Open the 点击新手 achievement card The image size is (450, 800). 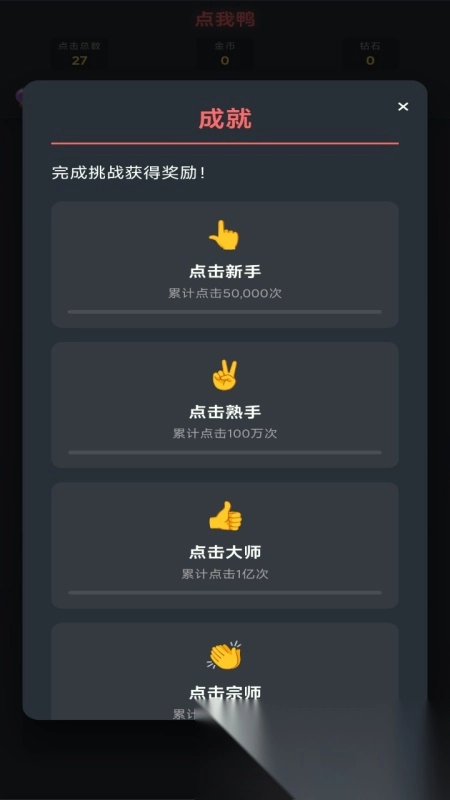click(x=224, y=264)
